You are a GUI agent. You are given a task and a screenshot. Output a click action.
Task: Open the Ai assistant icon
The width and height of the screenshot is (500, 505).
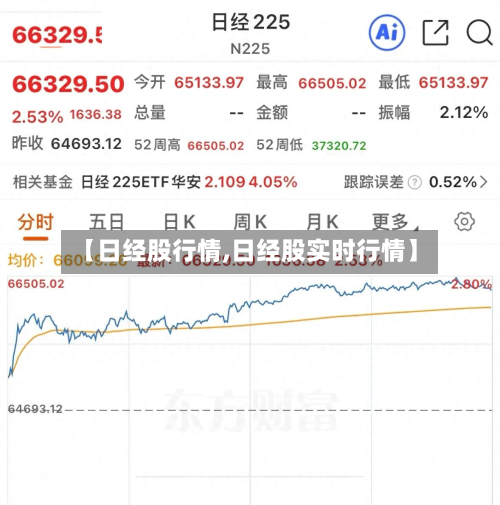point(387,33)
